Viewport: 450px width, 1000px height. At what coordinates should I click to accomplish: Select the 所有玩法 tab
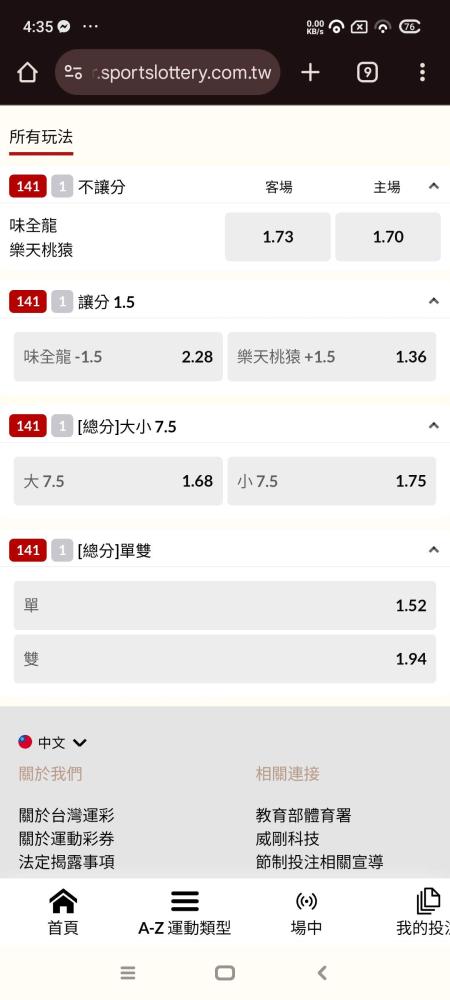41,136
